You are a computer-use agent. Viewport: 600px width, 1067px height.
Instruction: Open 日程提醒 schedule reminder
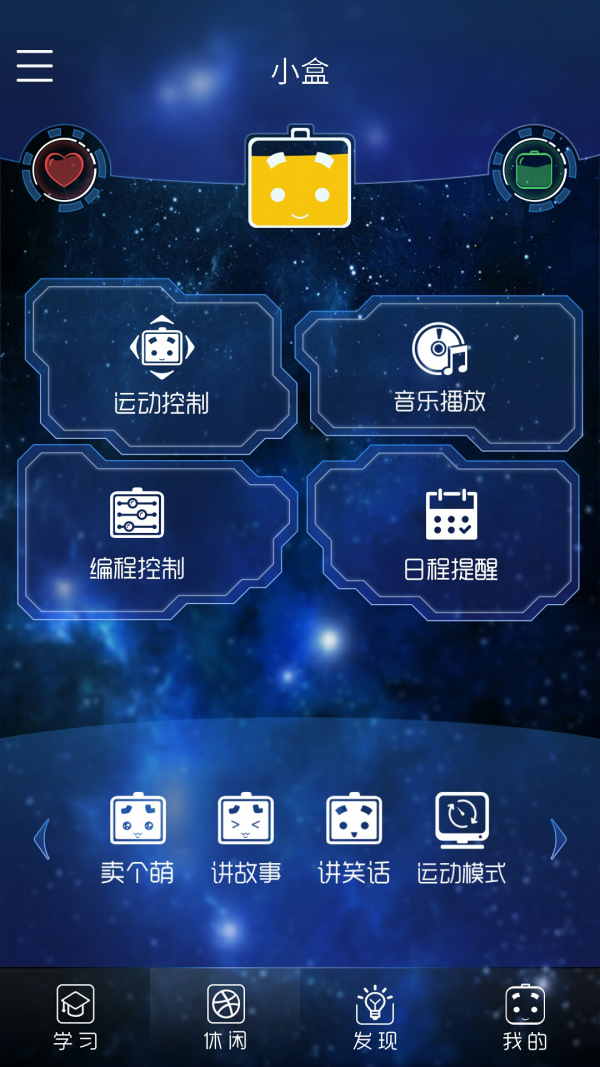point(450,535)
